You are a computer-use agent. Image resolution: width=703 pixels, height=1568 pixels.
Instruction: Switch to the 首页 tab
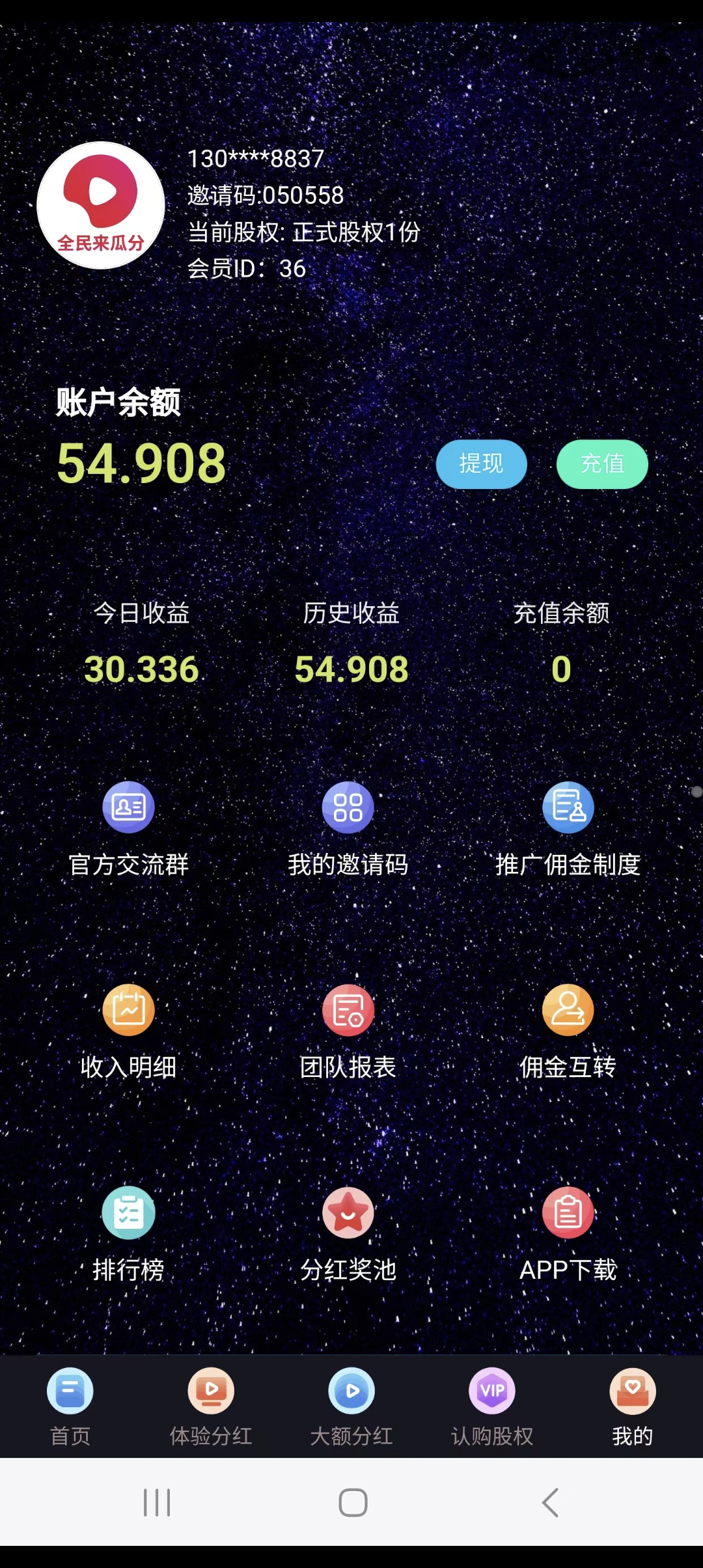coord(70,1407)
